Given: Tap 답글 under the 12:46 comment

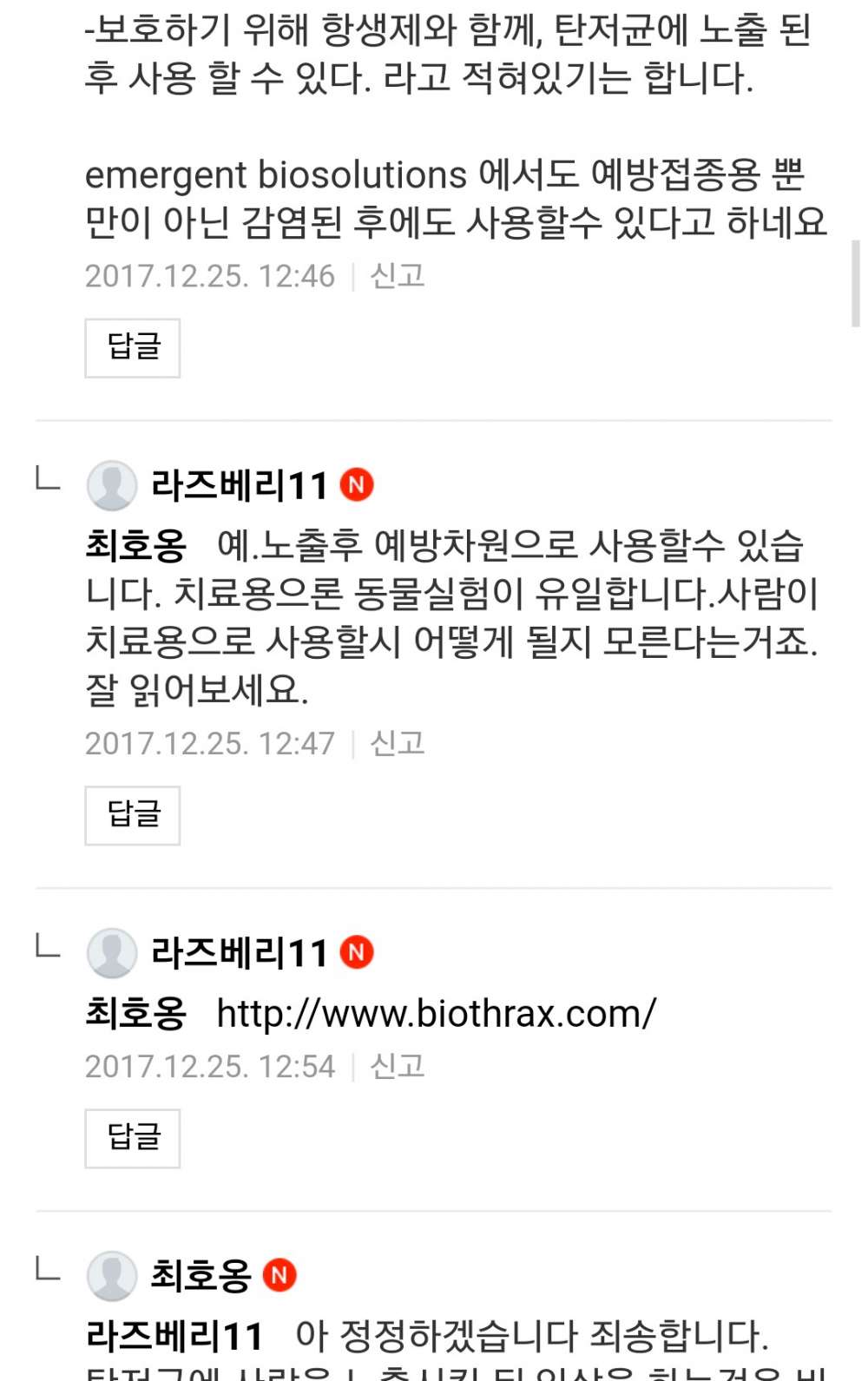Looking at the screenshot, I should click(x=132, y=347).
